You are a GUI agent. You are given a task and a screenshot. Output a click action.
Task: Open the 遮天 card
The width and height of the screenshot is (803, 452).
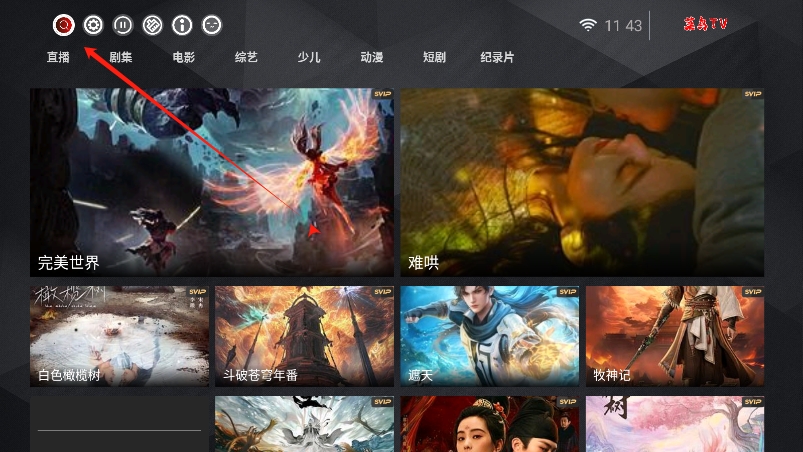coord(489,336)
